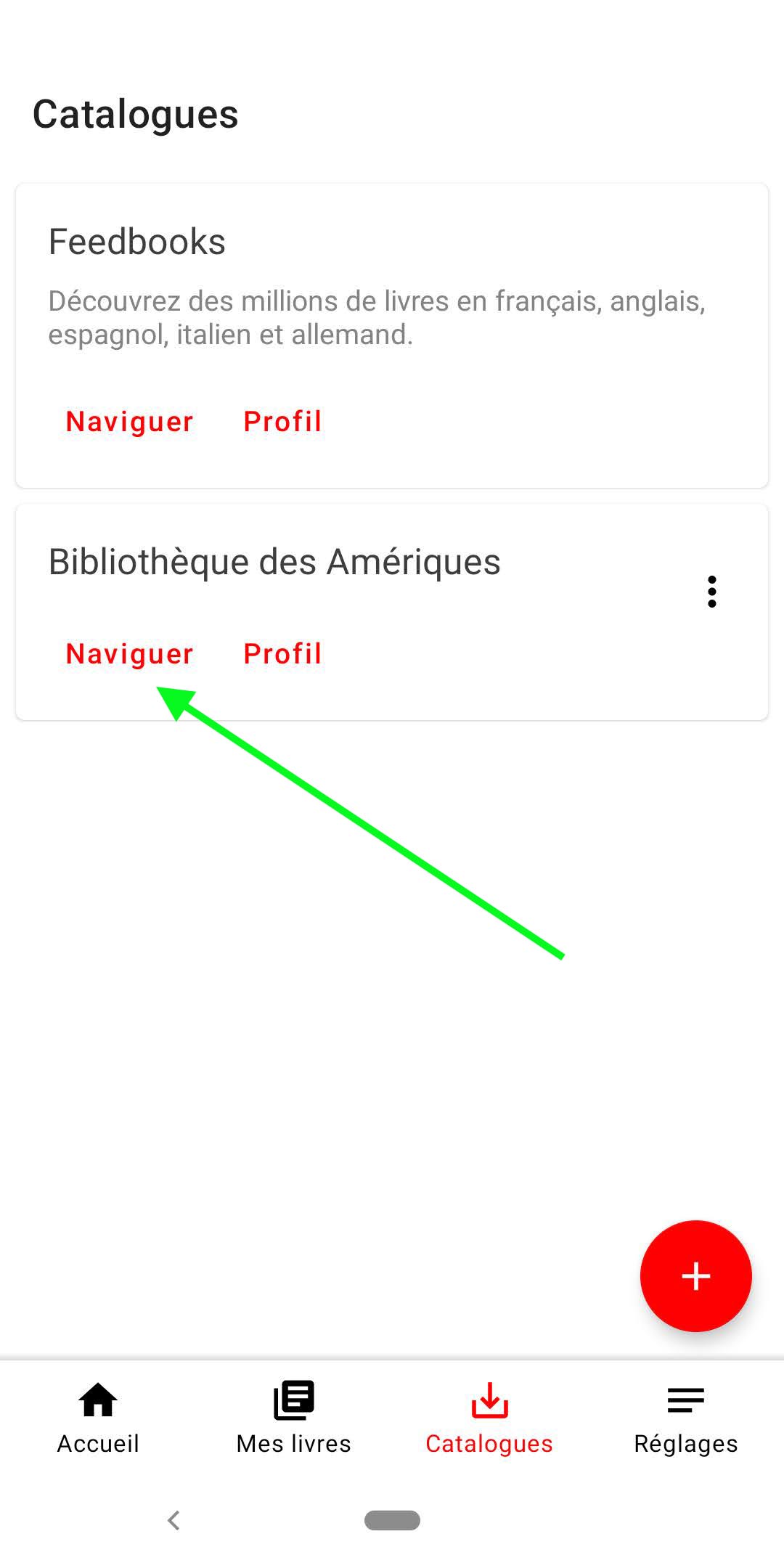Tap Naviguer under Feedbooks
This screenshot has width=784, height=1568.
point(129,422)
